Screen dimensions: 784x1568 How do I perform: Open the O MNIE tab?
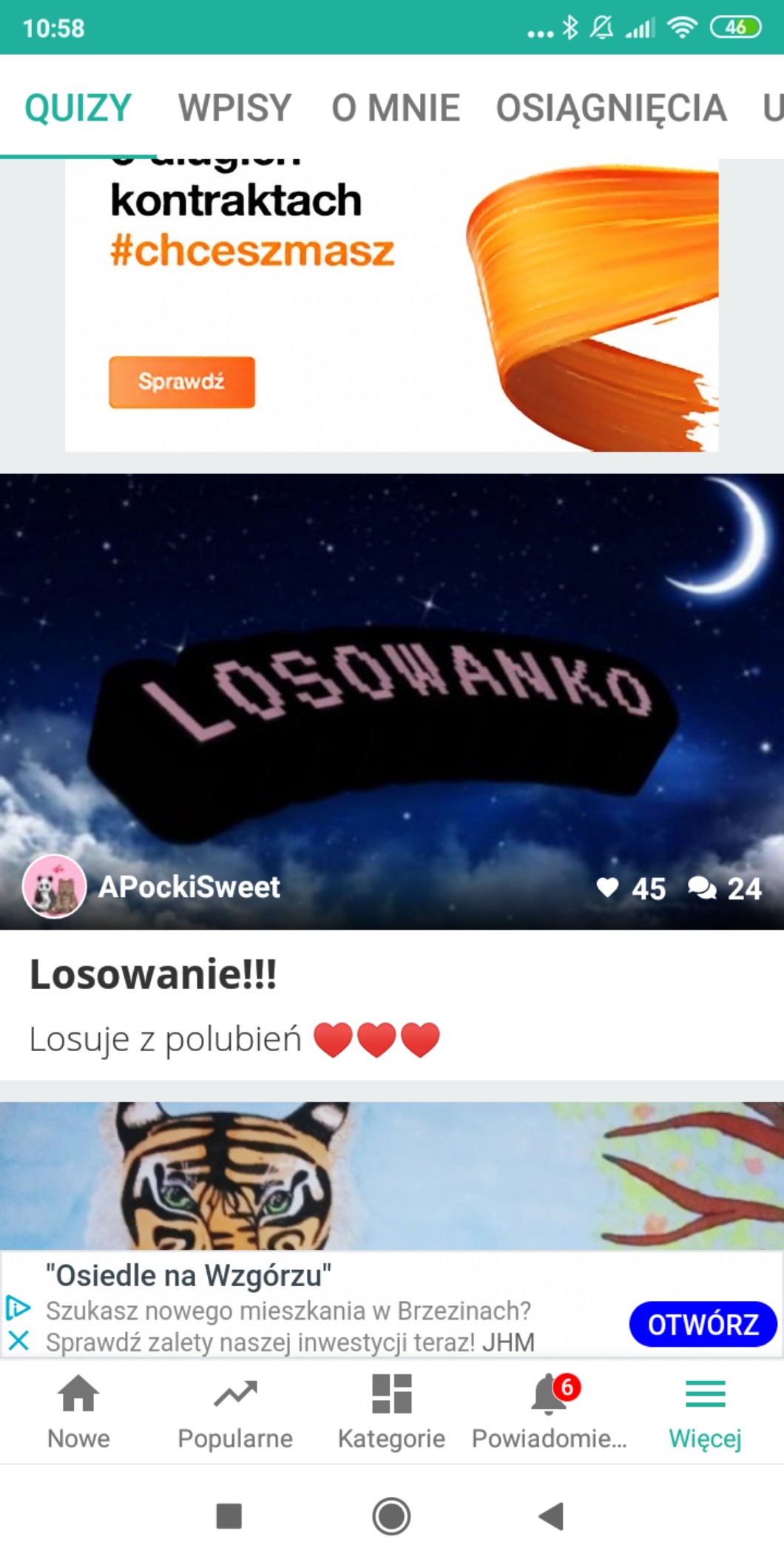(395, 108)
